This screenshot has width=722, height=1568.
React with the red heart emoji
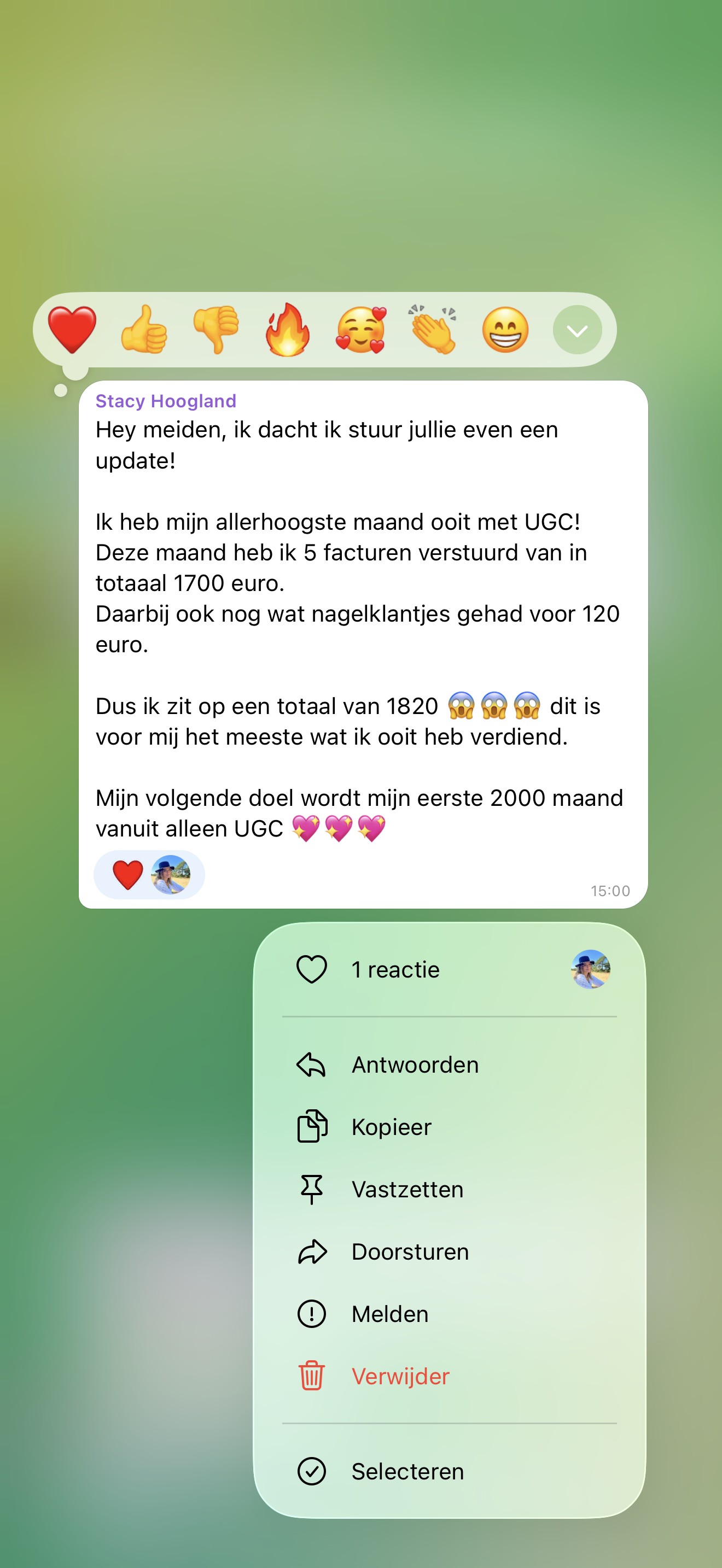[72, 330]
